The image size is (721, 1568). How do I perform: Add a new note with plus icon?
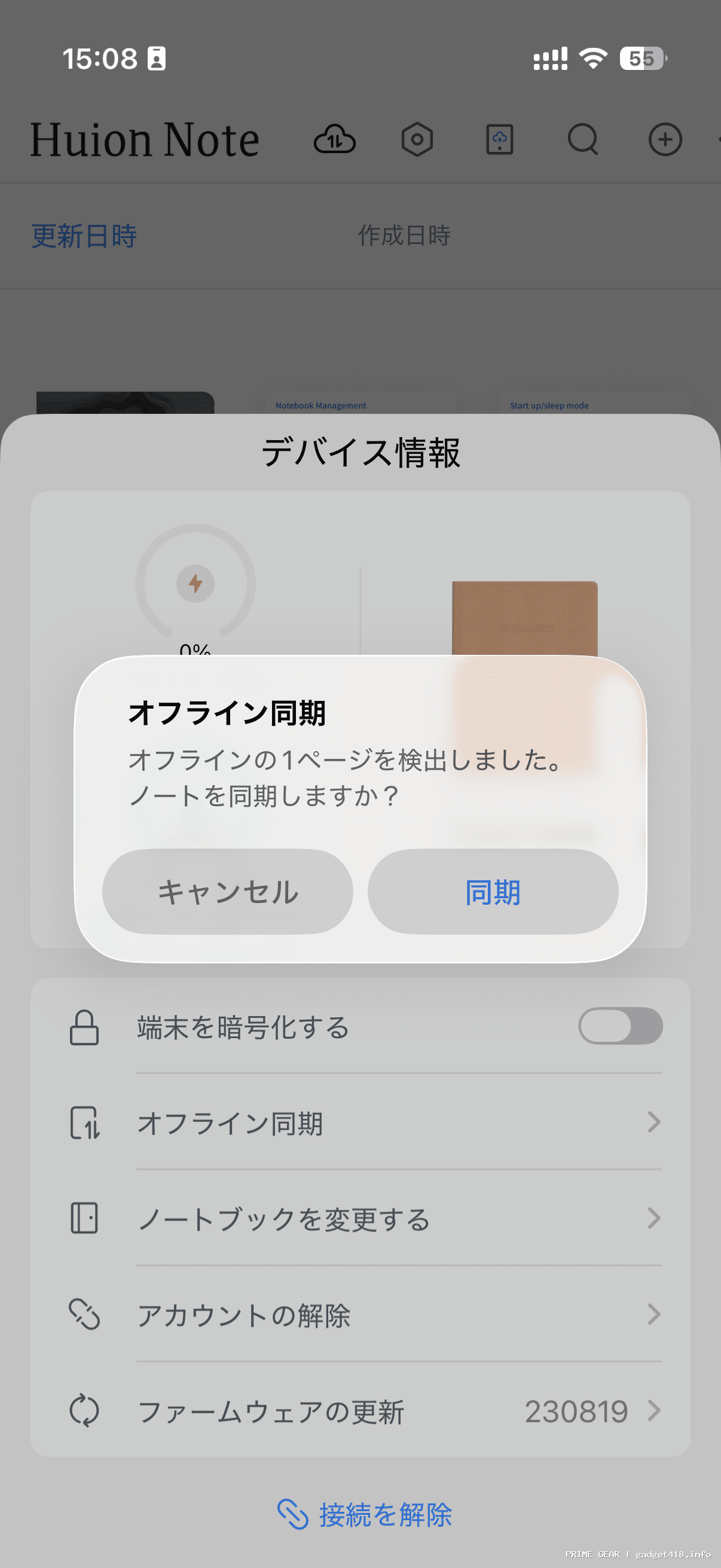pos(665,139)
